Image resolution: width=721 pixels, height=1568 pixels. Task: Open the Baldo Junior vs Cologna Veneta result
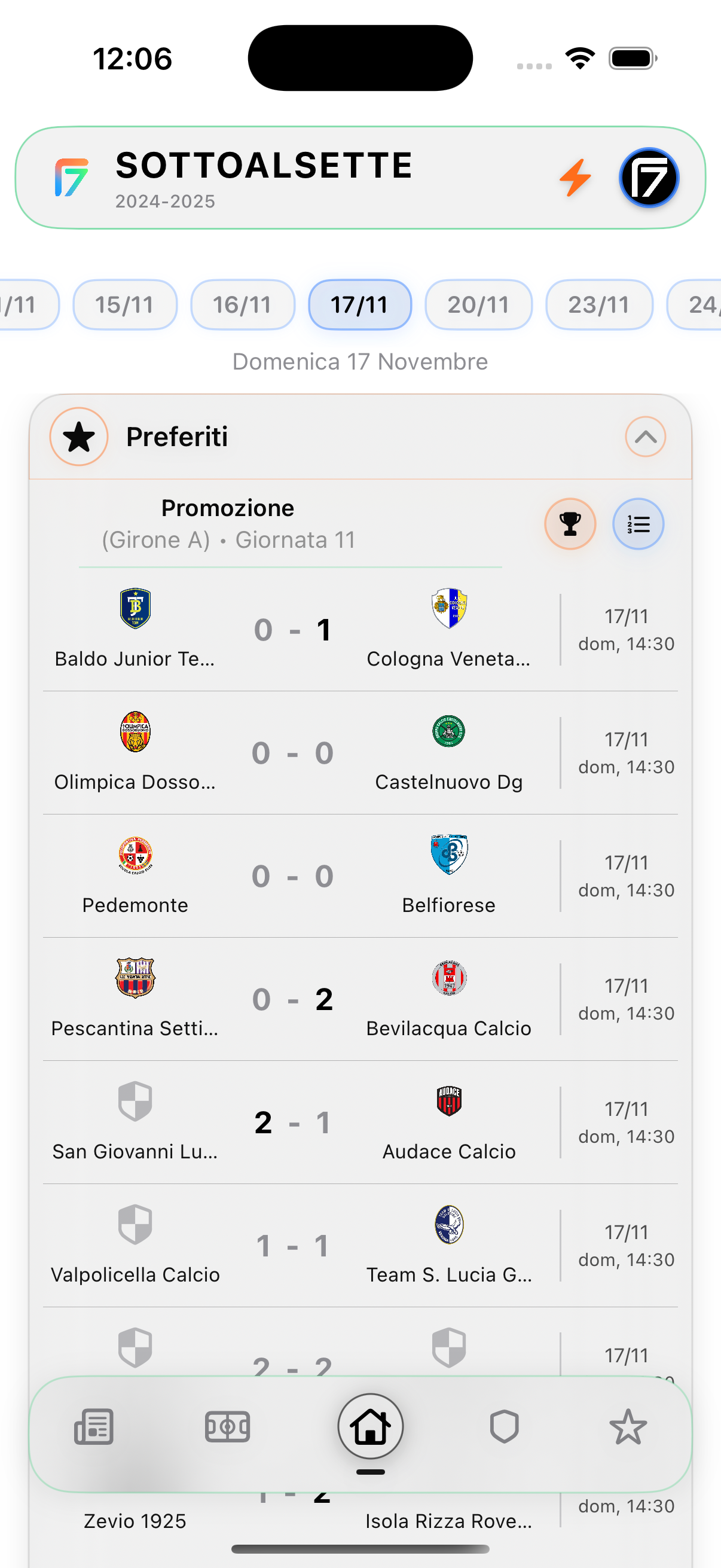(292, 630)
